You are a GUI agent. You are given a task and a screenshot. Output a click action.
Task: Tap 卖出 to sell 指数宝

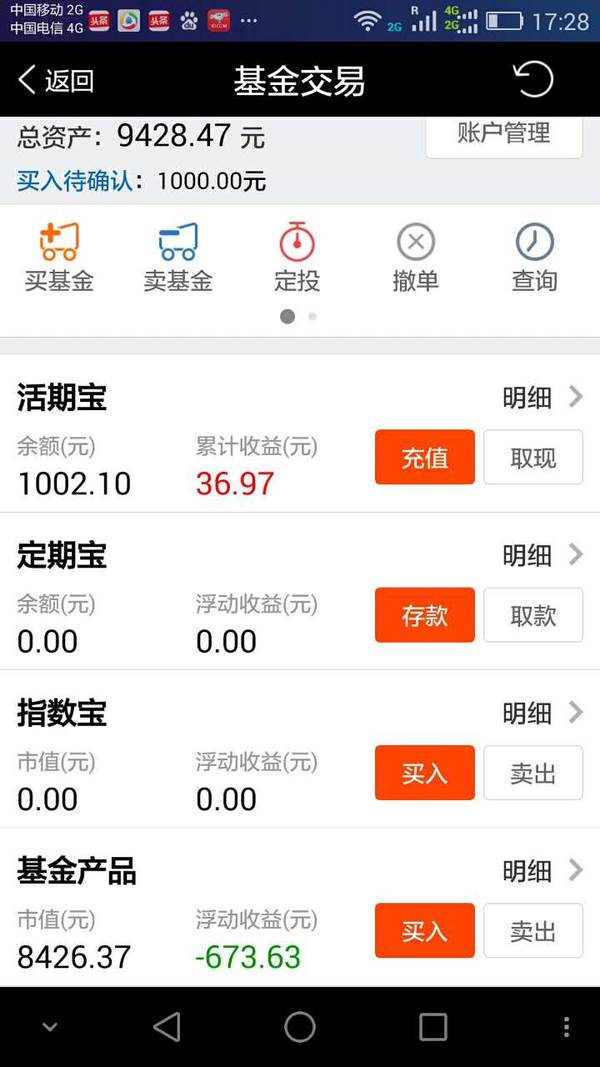(533, 773)
